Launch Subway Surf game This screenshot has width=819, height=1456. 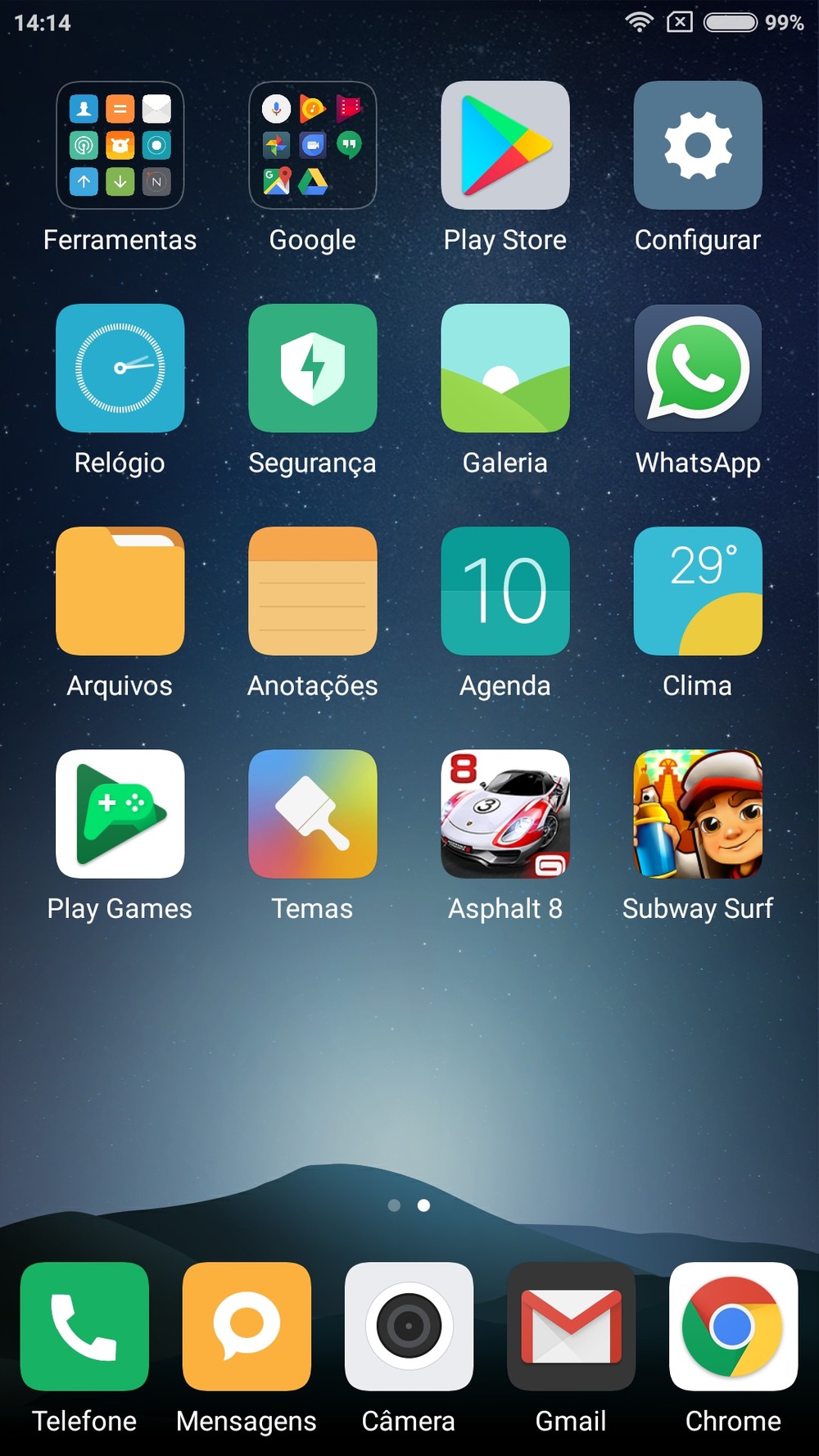698,814
